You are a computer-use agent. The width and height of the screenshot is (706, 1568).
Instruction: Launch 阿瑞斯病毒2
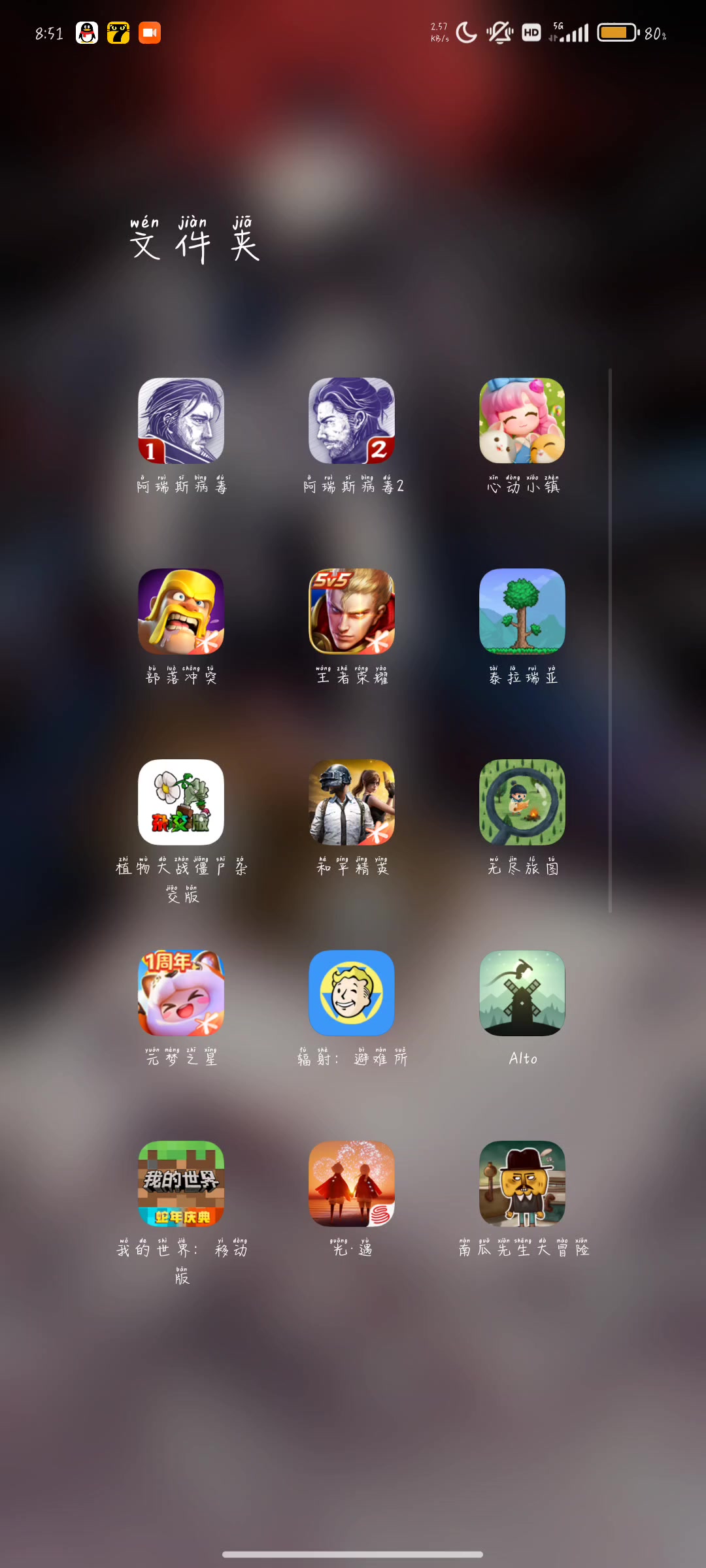coord(352,421)
